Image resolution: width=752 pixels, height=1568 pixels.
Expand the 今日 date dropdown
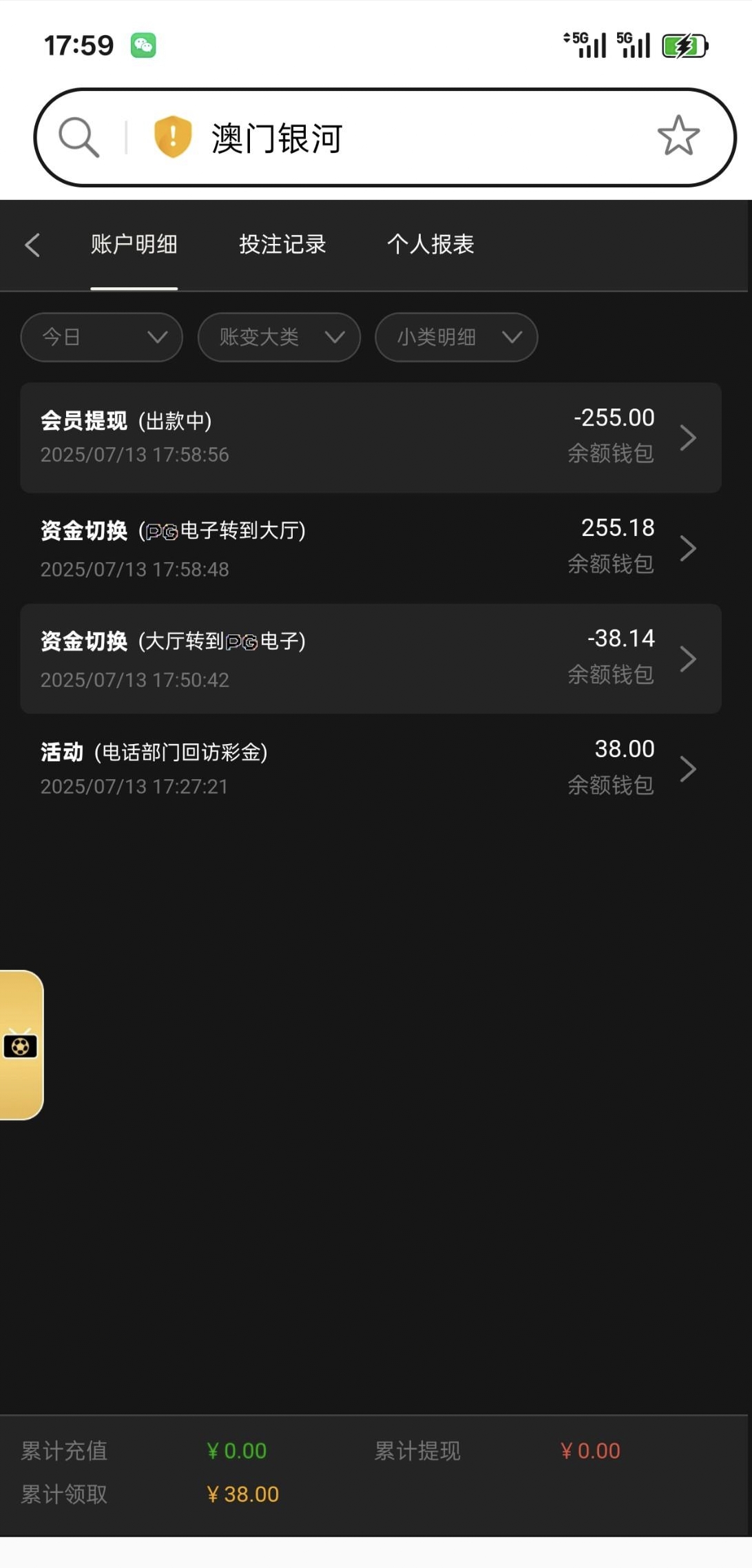[x=102, y=337]
